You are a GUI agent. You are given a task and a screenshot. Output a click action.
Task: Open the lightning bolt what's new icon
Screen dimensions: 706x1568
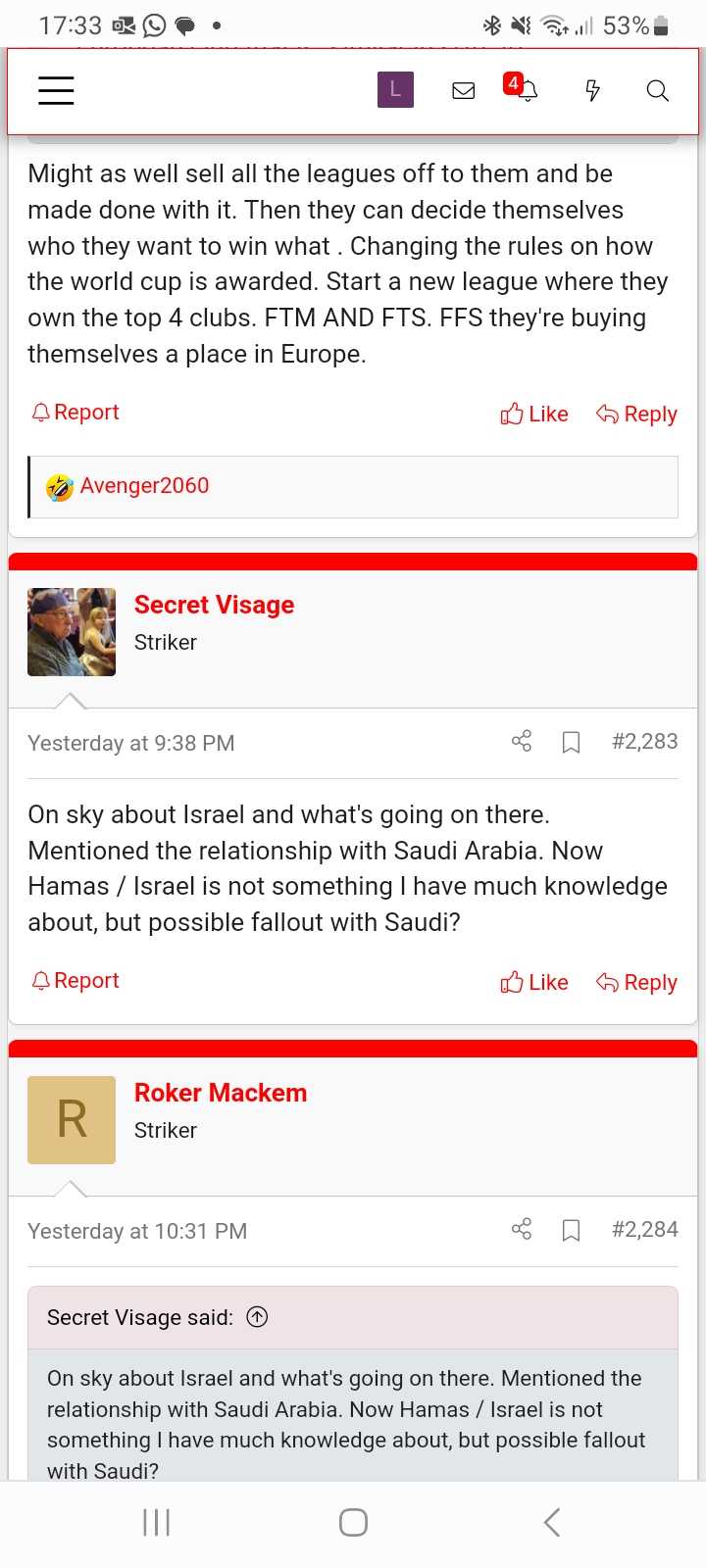point(592,91)
